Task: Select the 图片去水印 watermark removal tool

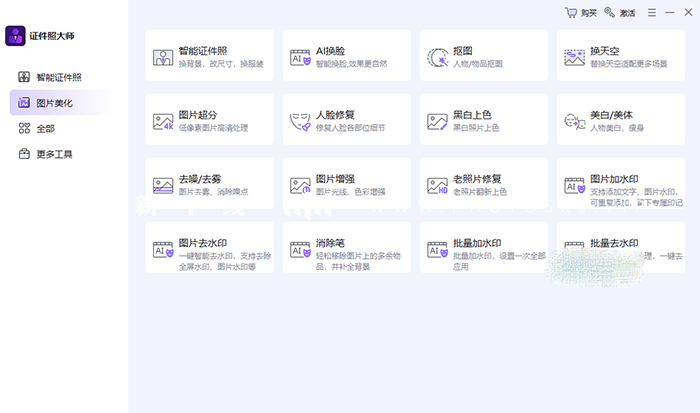Action: pos(209,248)
